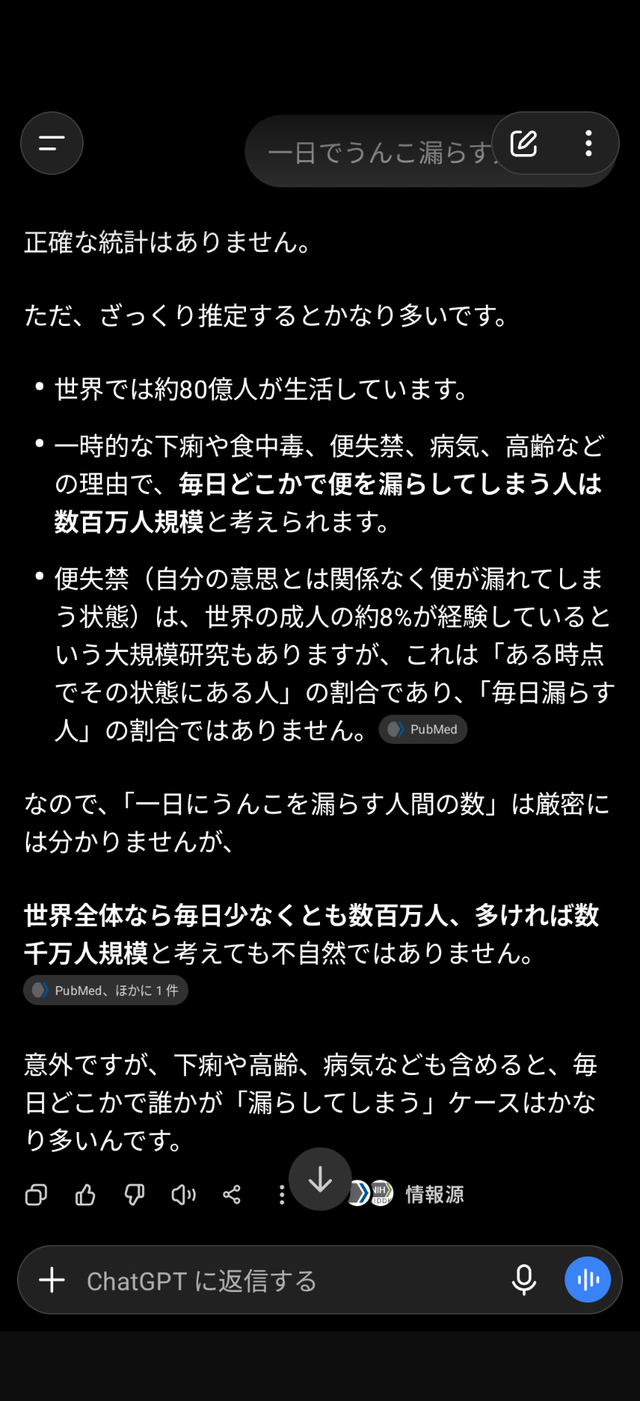Screen dimensions: 640x1401
Task: Copy the response with the copy icon
Action: pyautogui.click(x=36, y=1194)
